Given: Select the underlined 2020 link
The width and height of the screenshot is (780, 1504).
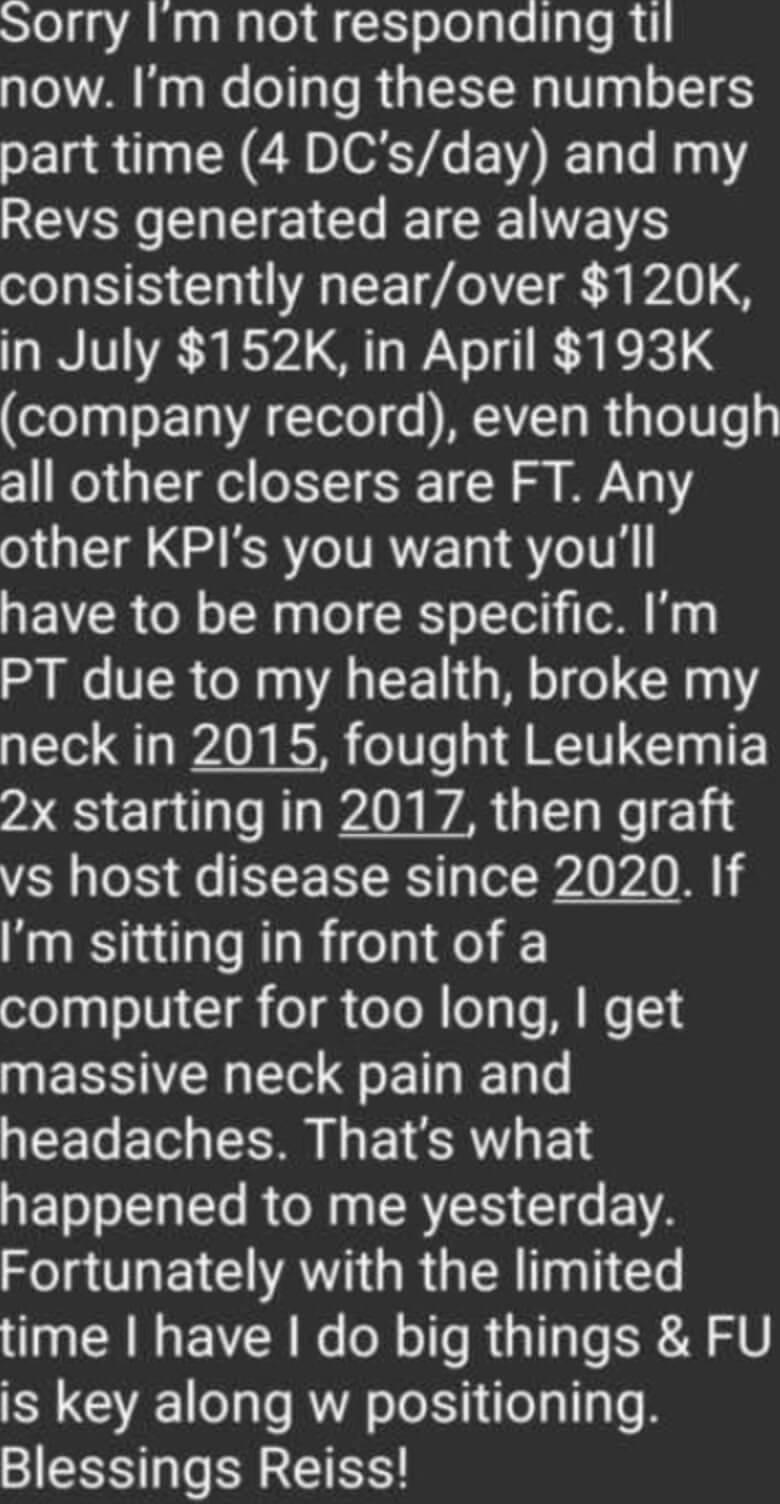Looking at the screenshot, I should (616, 878).
